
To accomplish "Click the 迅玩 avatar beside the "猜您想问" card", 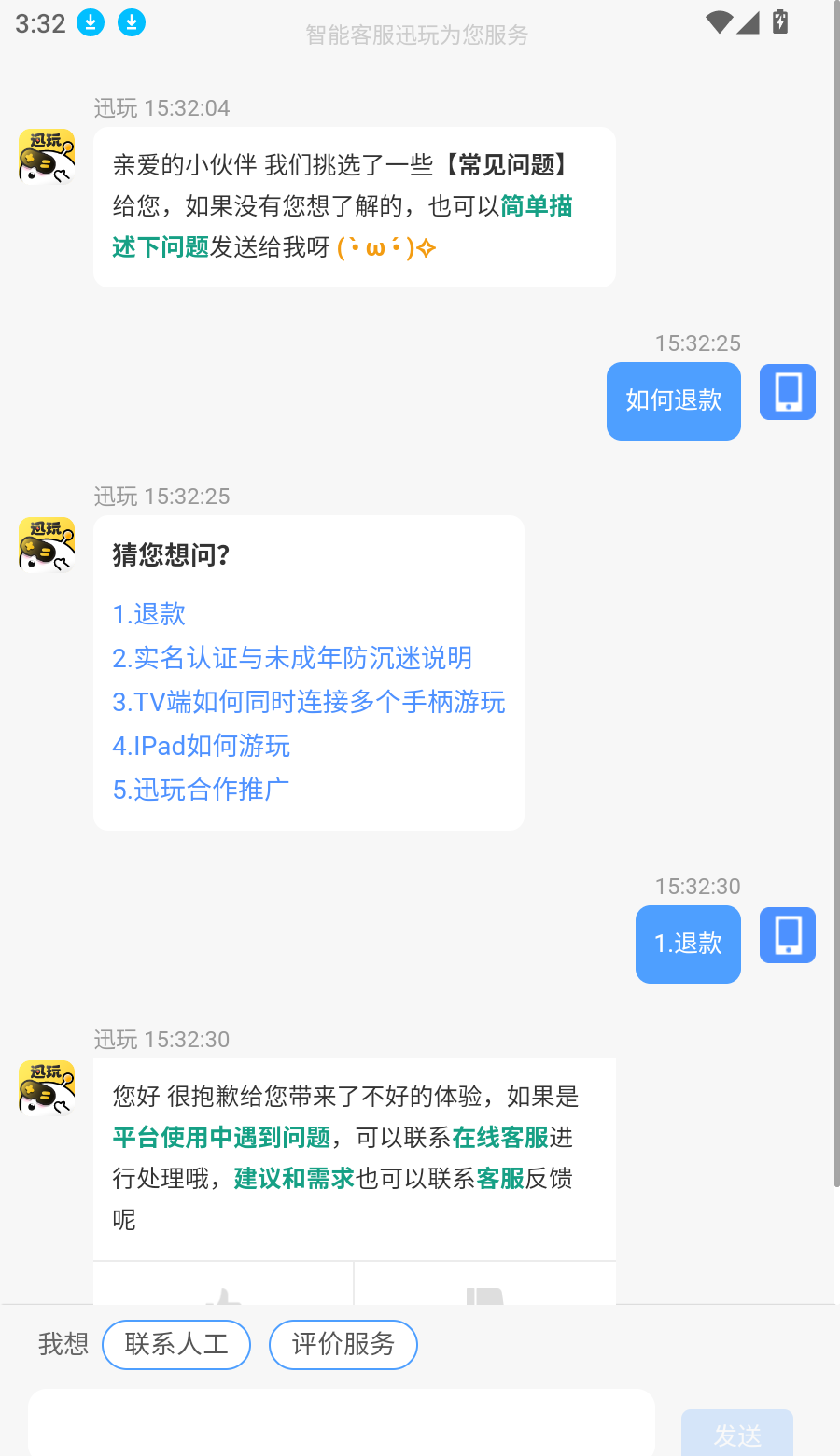I will click(46, 544).
